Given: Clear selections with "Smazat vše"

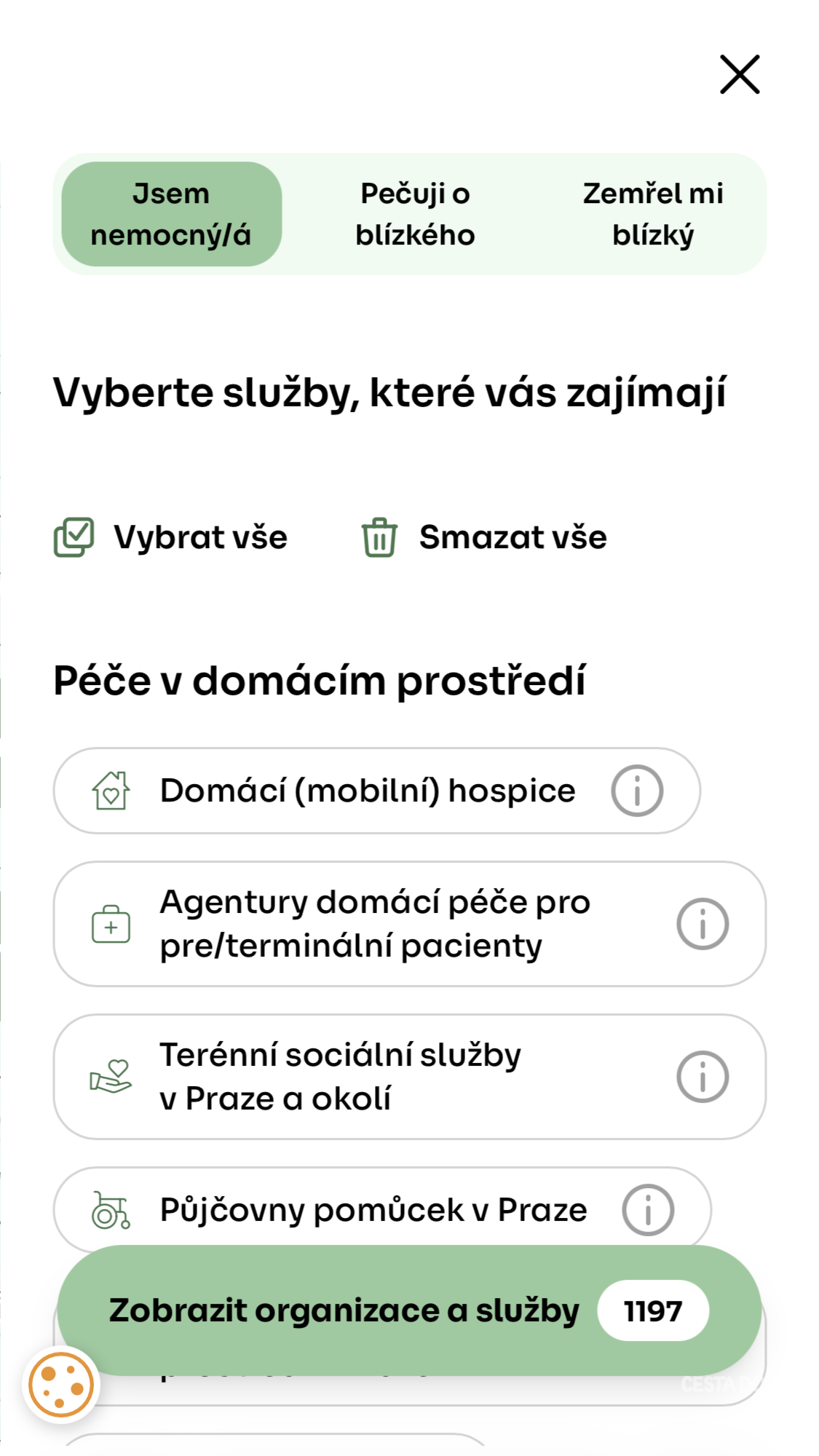Looking at the screenshot, I should [485, 537].
